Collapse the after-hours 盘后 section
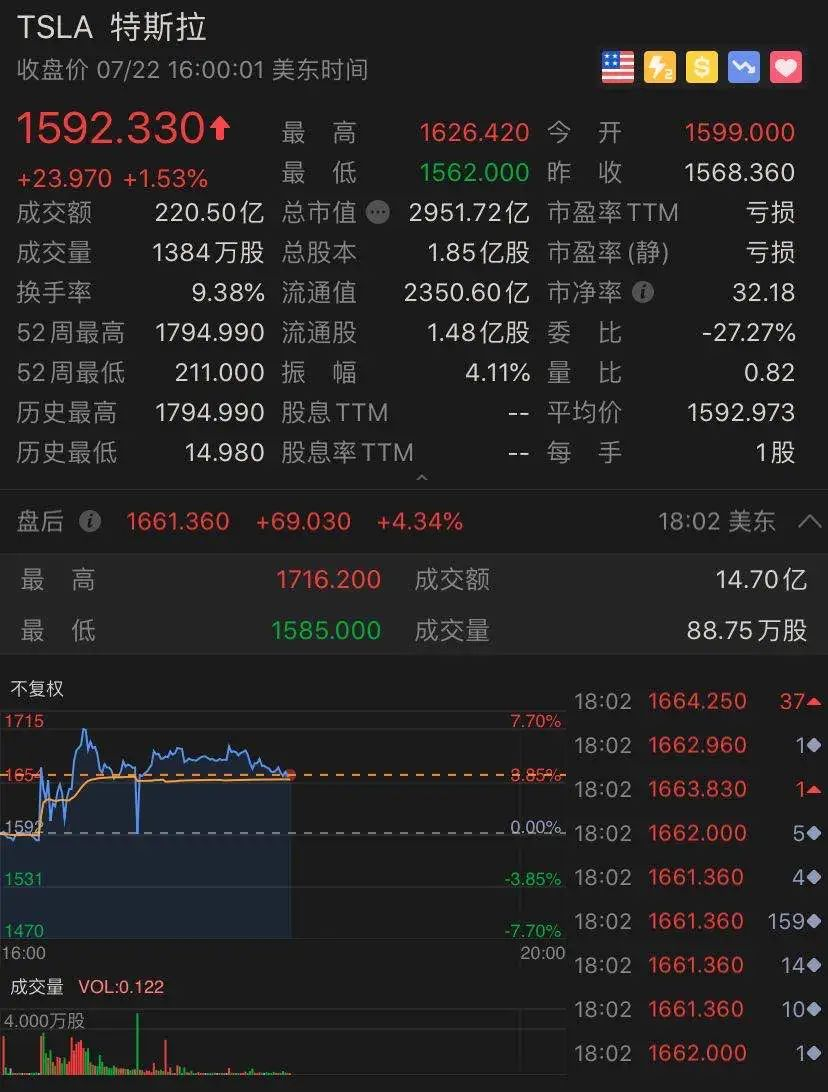Viewport: 828px width, 1092px height. click(808, 521)
